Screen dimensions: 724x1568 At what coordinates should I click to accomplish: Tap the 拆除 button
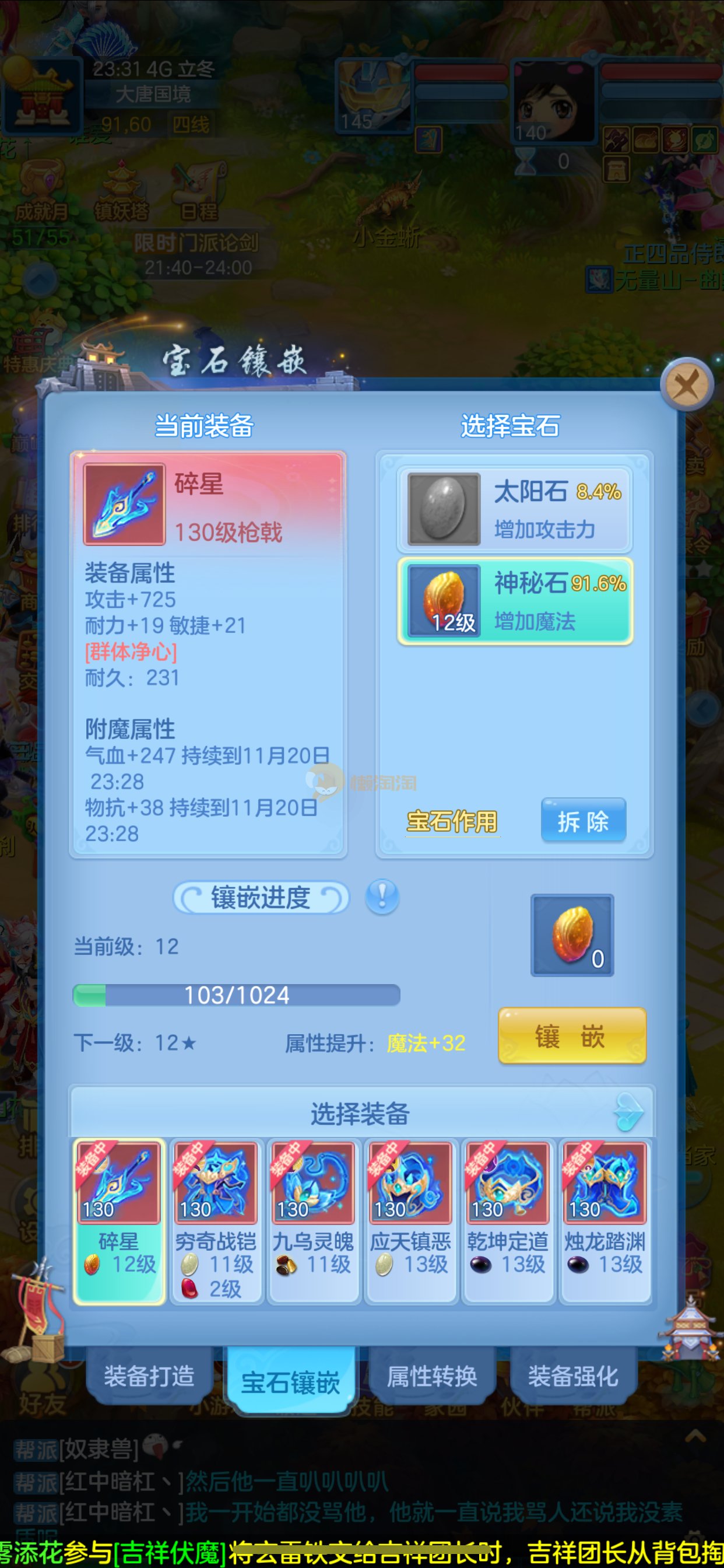click(x=583, y=821)
